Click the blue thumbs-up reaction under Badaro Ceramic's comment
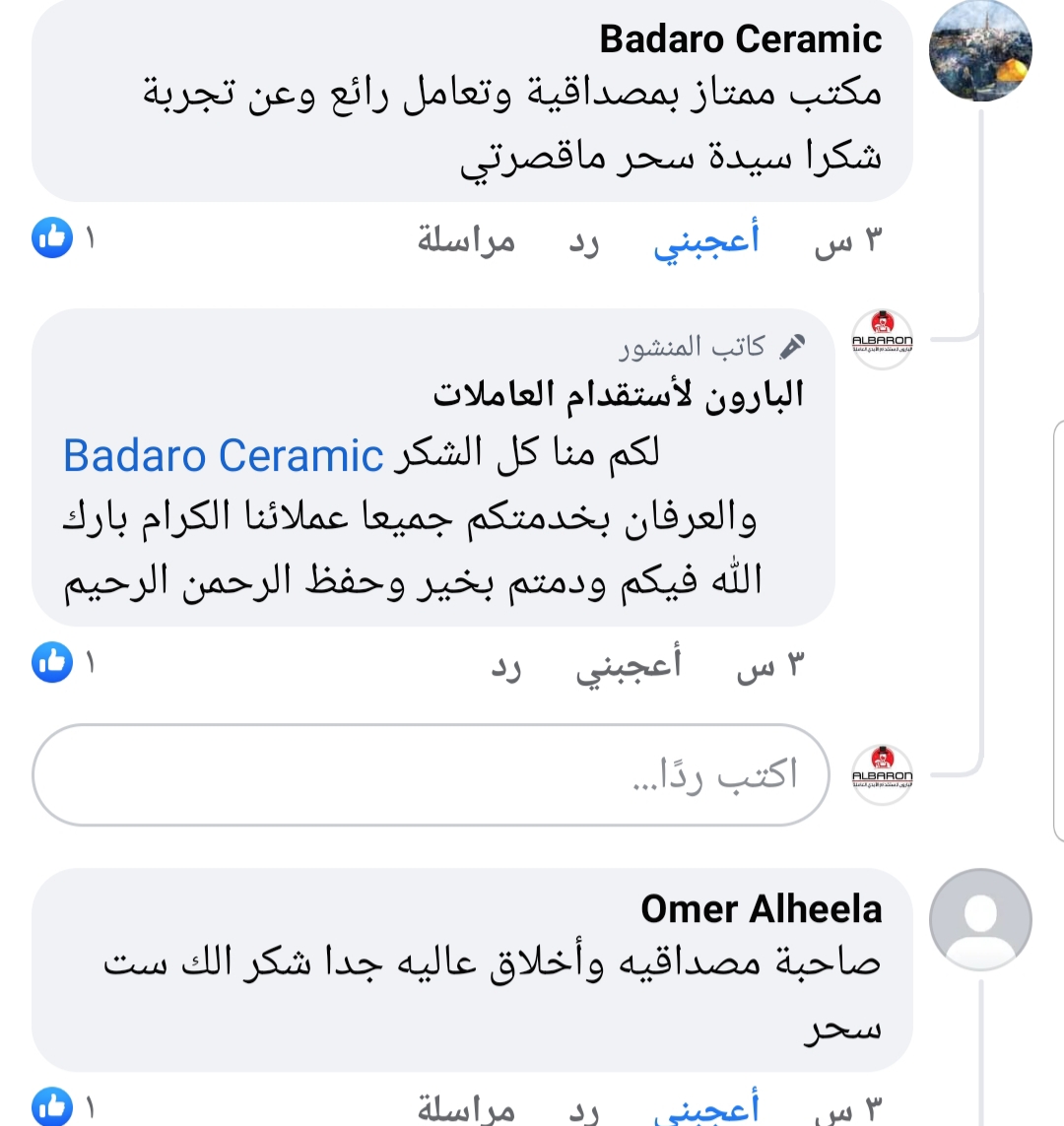1064x1126 pixels. [51, 239]
